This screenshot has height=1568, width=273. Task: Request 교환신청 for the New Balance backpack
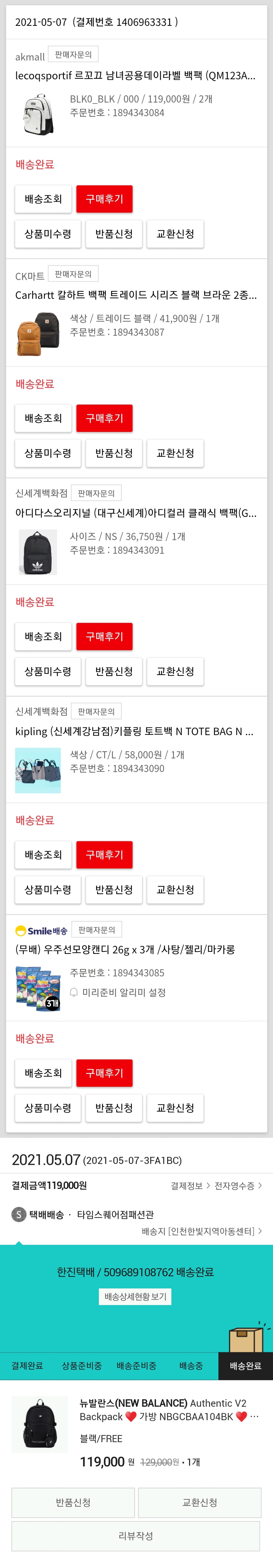pos(199,1502)
